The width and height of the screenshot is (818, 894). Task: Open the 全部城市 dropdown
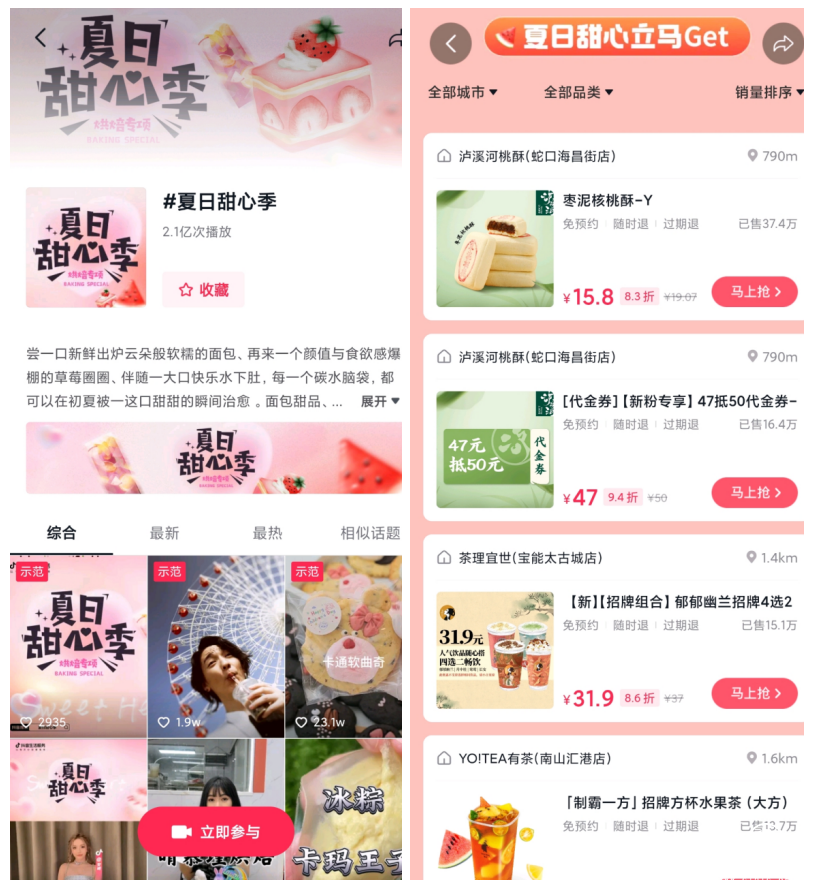(x=463, y=92)
